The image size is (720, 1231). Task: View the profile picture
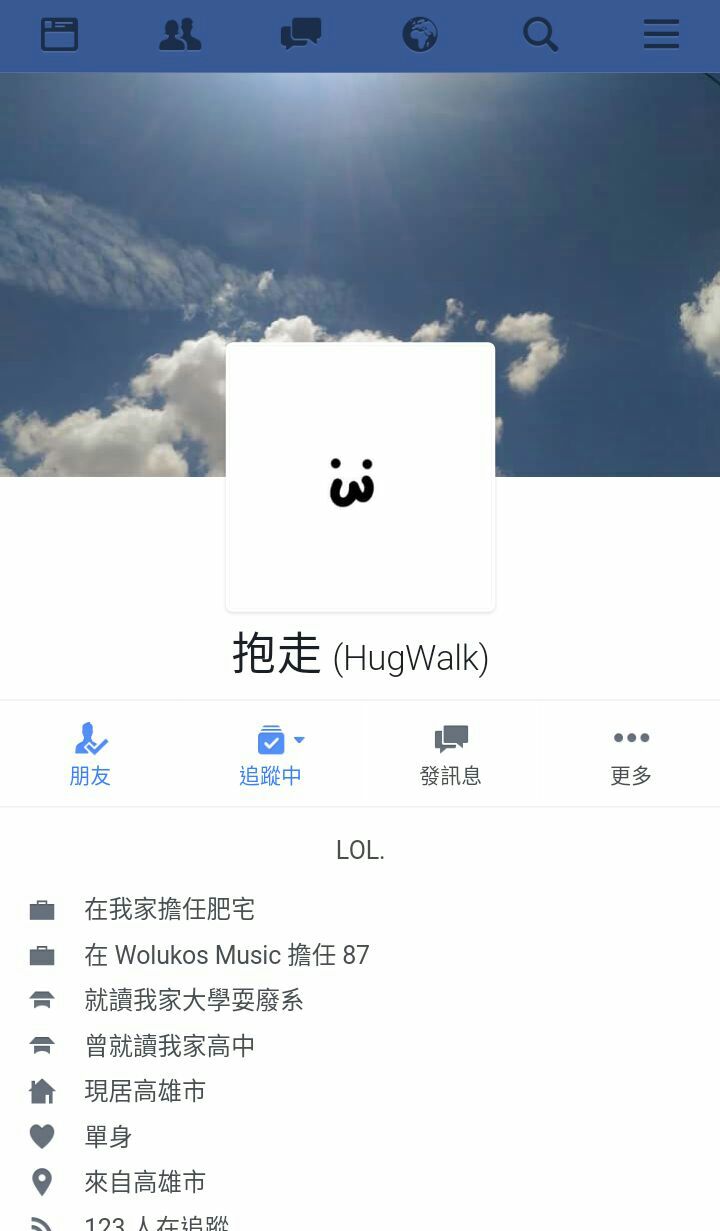360,477
